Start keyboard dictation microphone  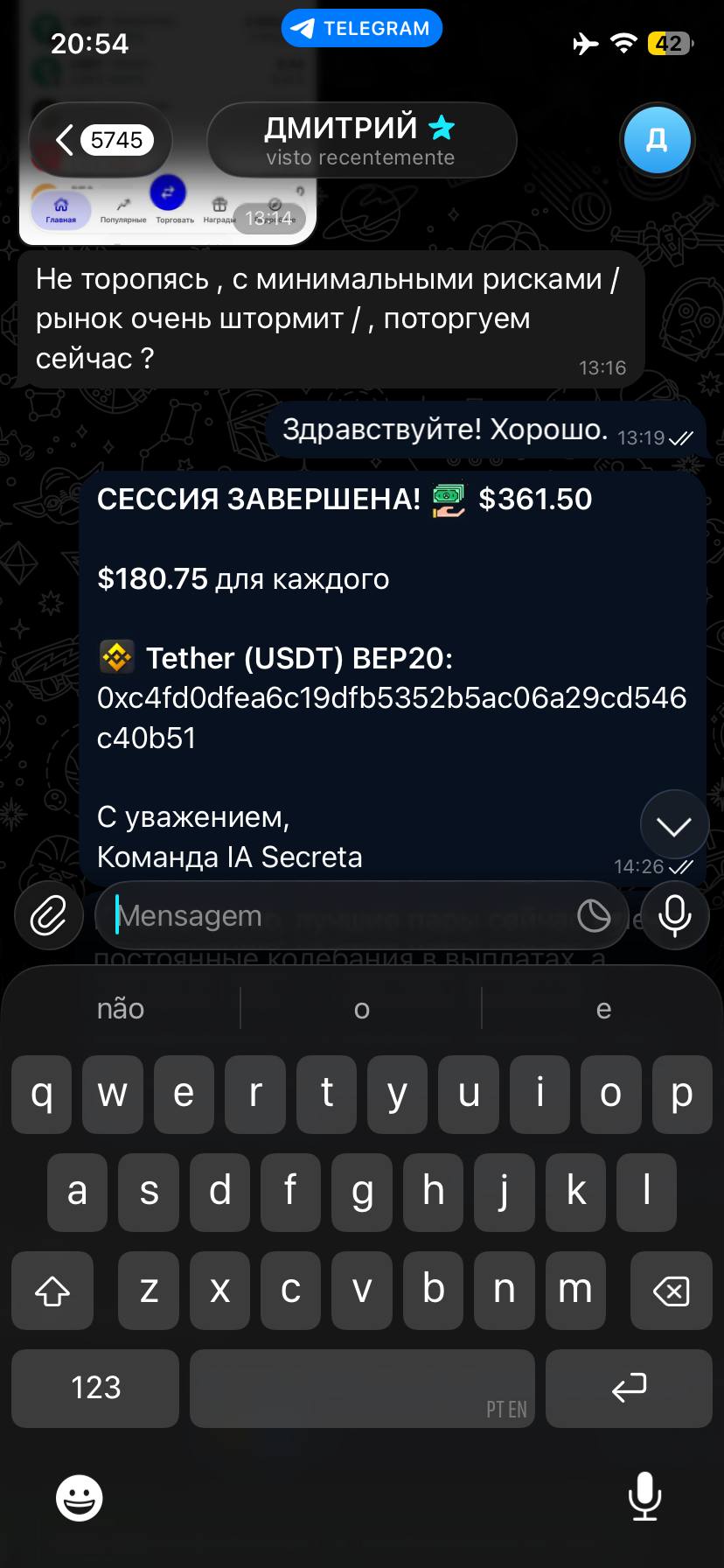tap(644, 1496)
